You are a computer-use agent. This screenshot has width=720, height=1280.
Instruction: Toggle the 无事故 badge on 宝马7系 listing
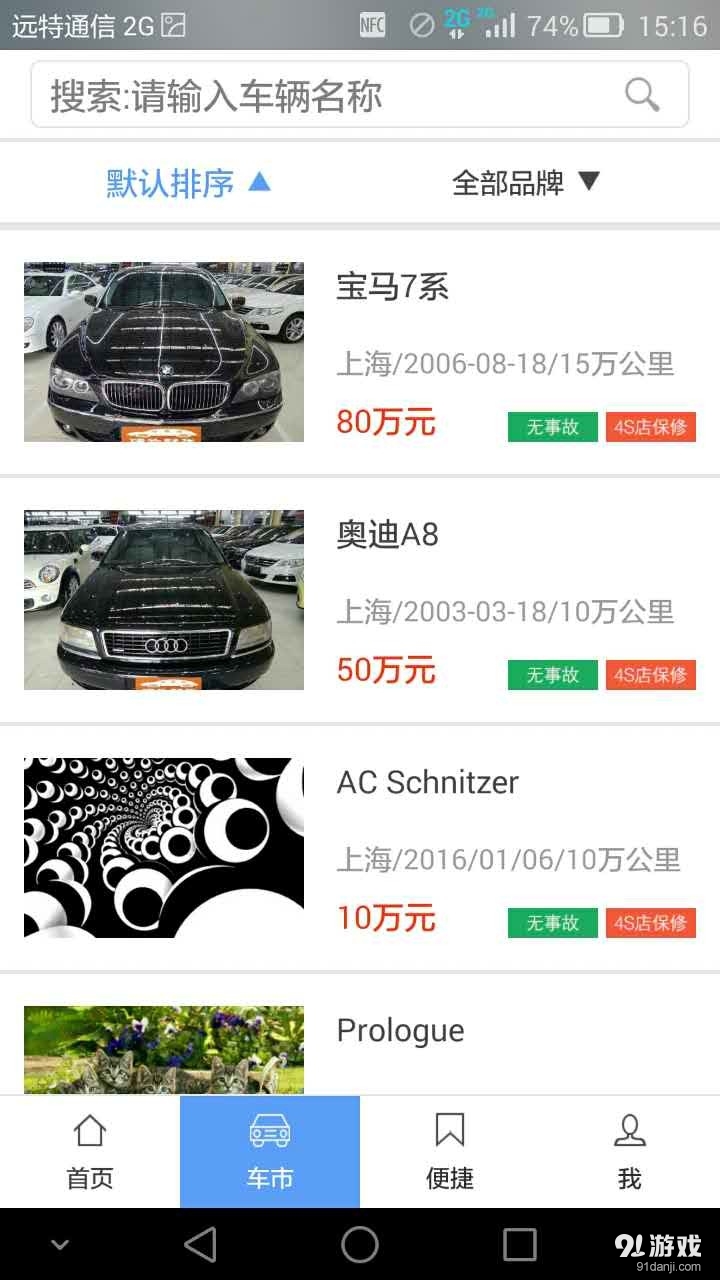click(x=552, y=427)
